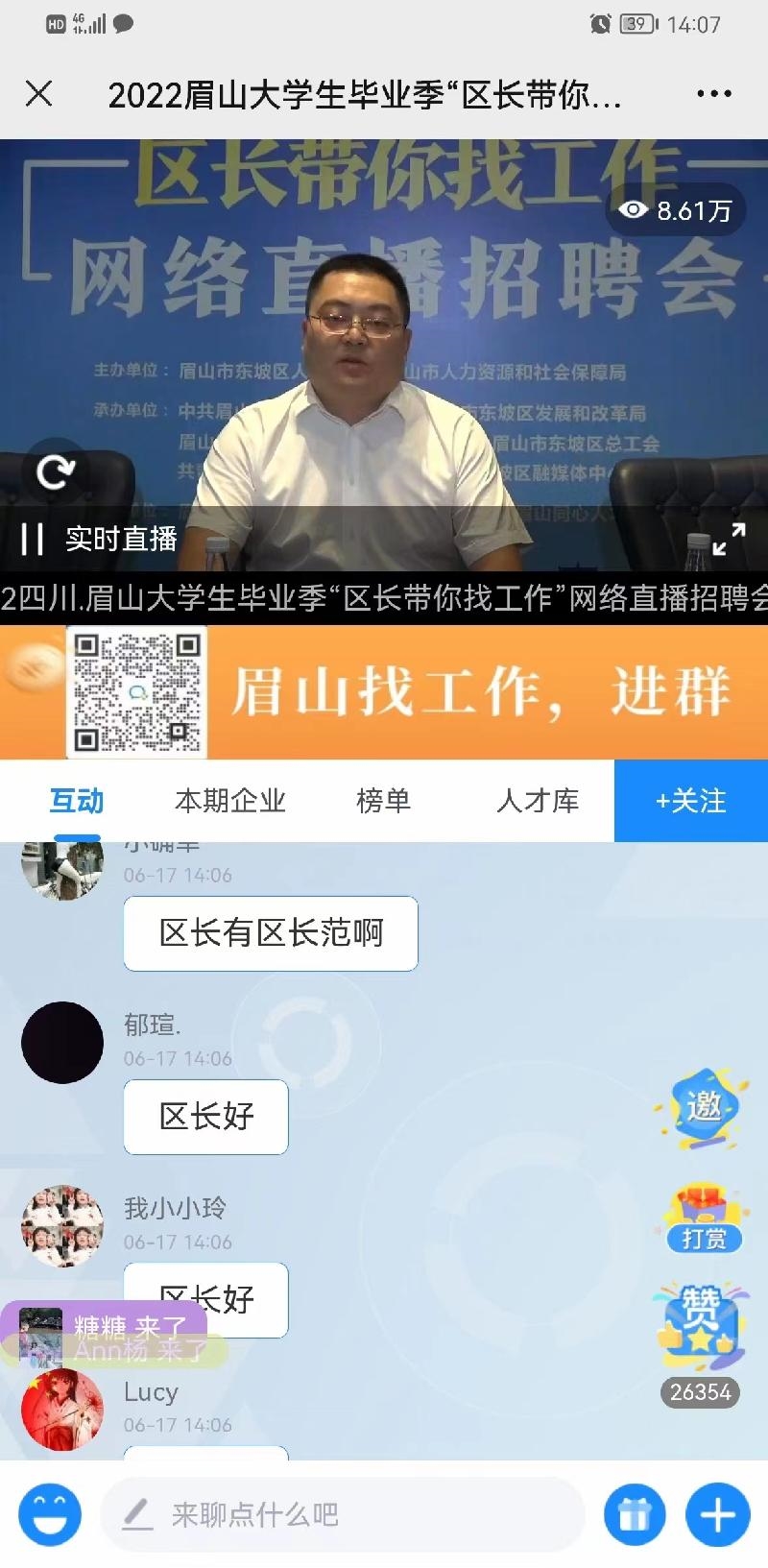Switch to the 互动 tab
Image resolution: width=768 pixels, height=1568 pixels.
(77, 801)
